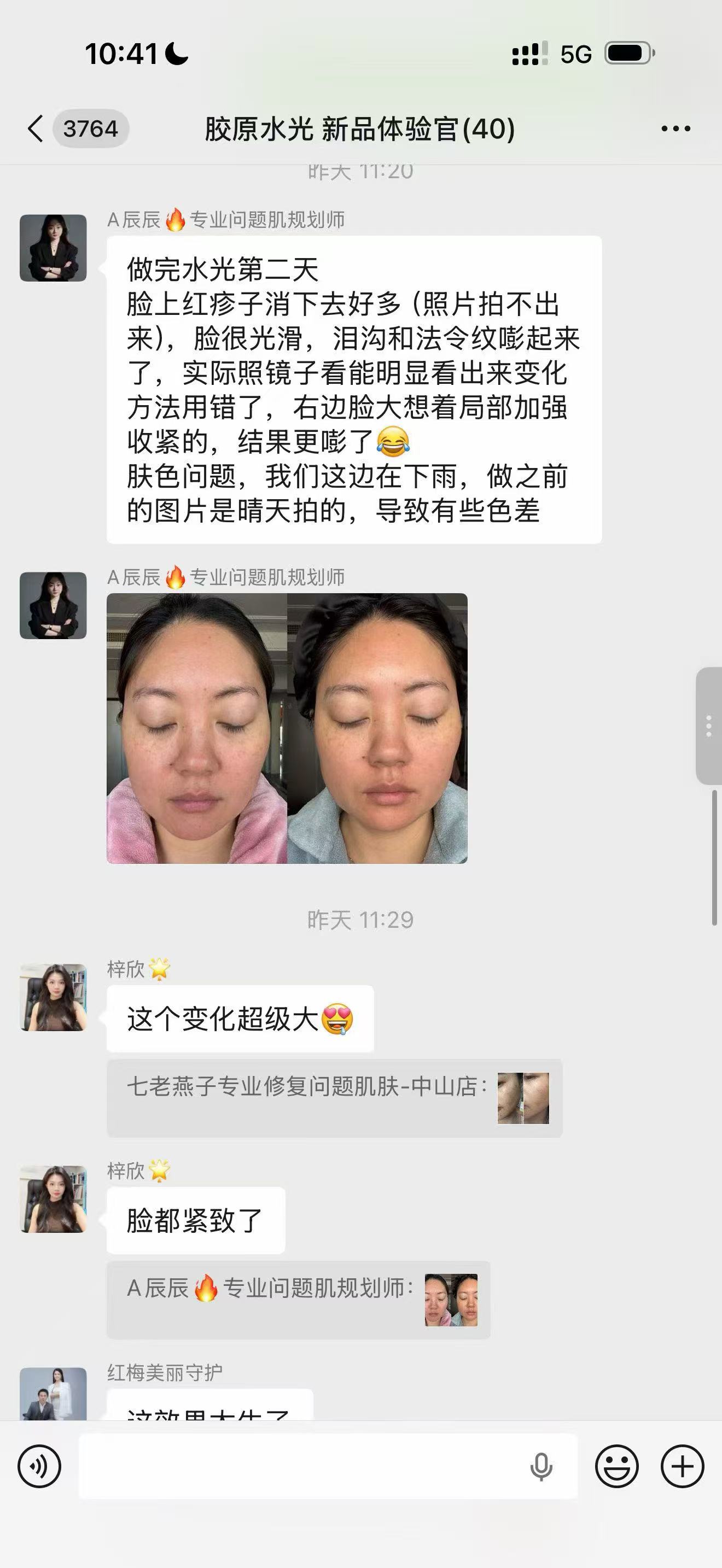The width and height of the screenshot is (722, 1568).
Task: Open A辰辰's avatar beside the 做完水光第二天 message
Action: (53, 248)
